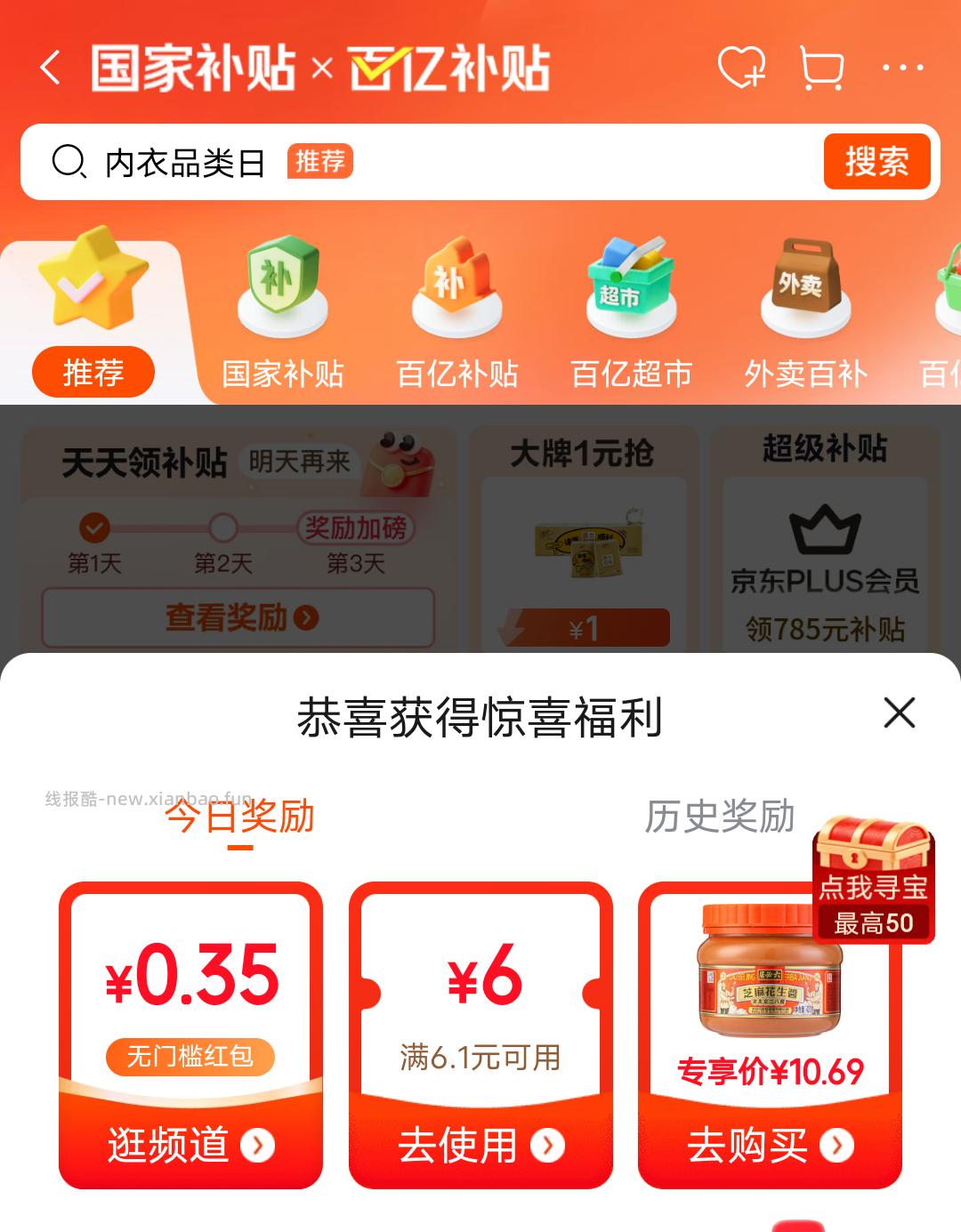Dismiss the reward popup with the X
This screenshot has height=1232, width=961.
[x=900, y=713]
